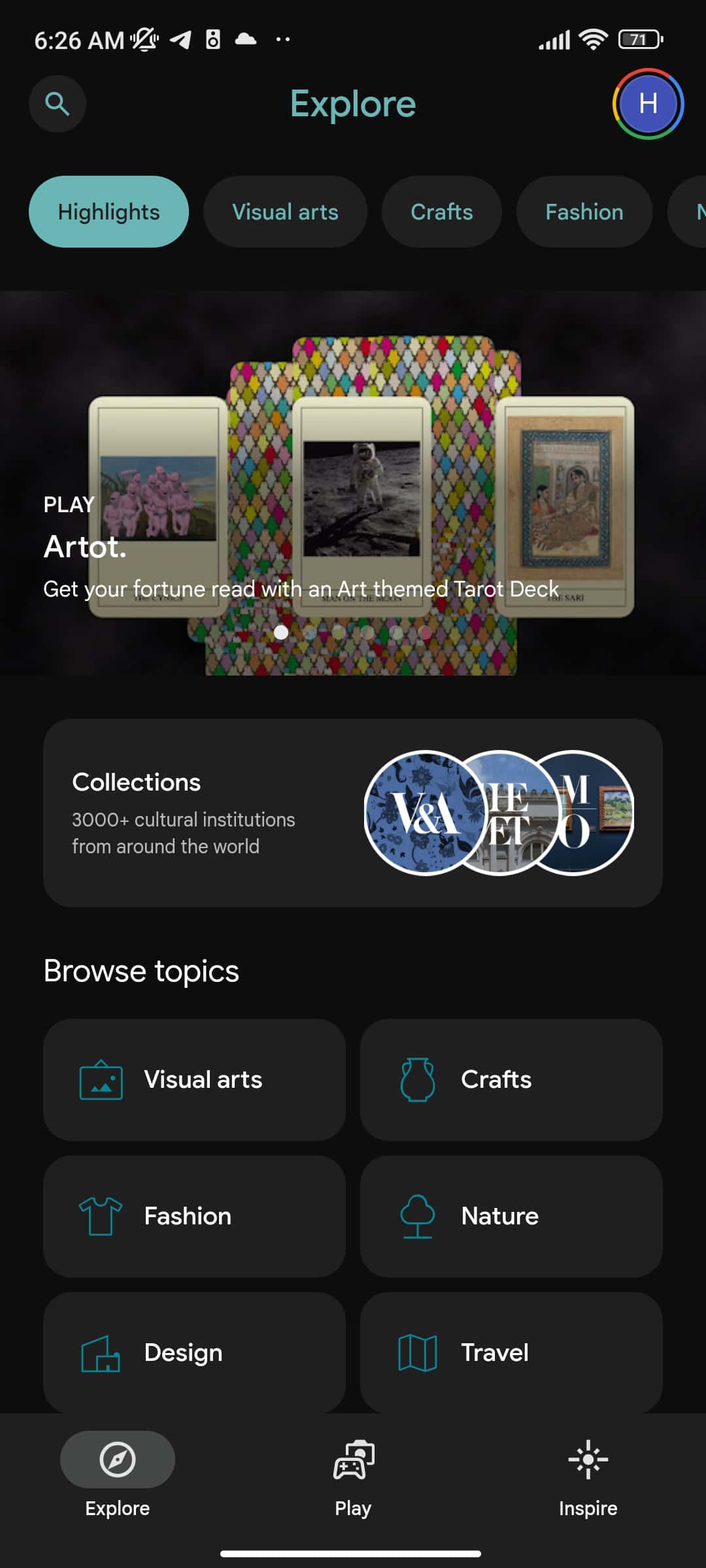This screenshot has height=1568, width=706.
Task: Open the Collections card
Action: (353, 813)
